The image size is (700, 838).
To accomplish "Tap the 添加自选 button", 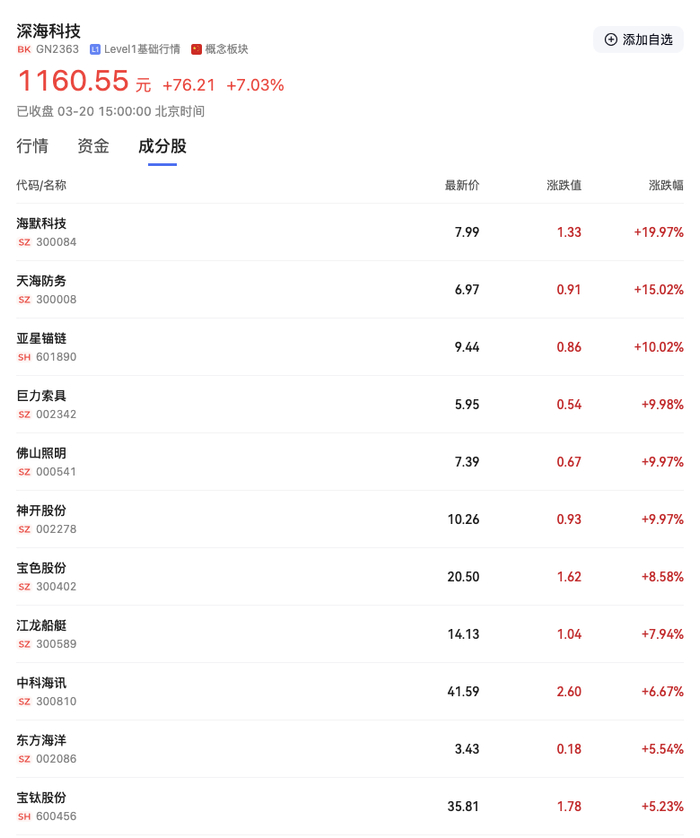I will (638, 39).
